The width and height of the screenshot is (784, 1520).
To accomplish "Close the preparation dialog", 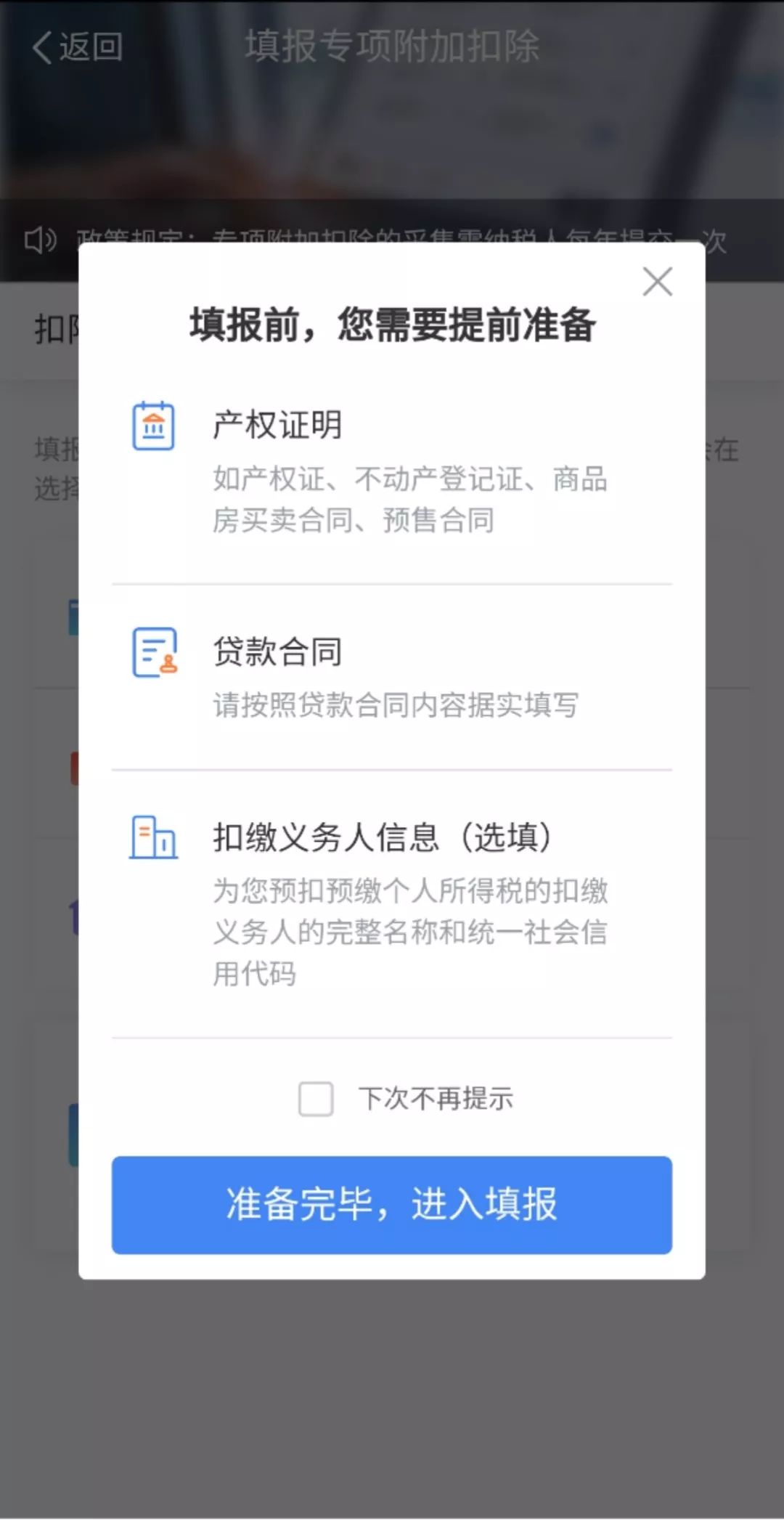I will pyautogui.click(x=658, y=282).
